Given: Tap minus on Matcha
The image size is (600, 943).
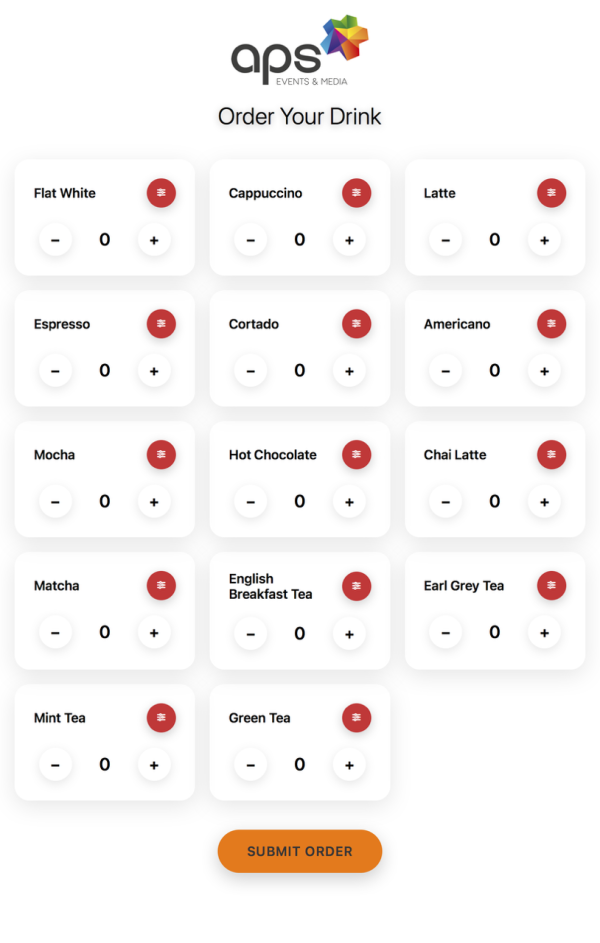Looking at the screenshot, I should point(55,633).
